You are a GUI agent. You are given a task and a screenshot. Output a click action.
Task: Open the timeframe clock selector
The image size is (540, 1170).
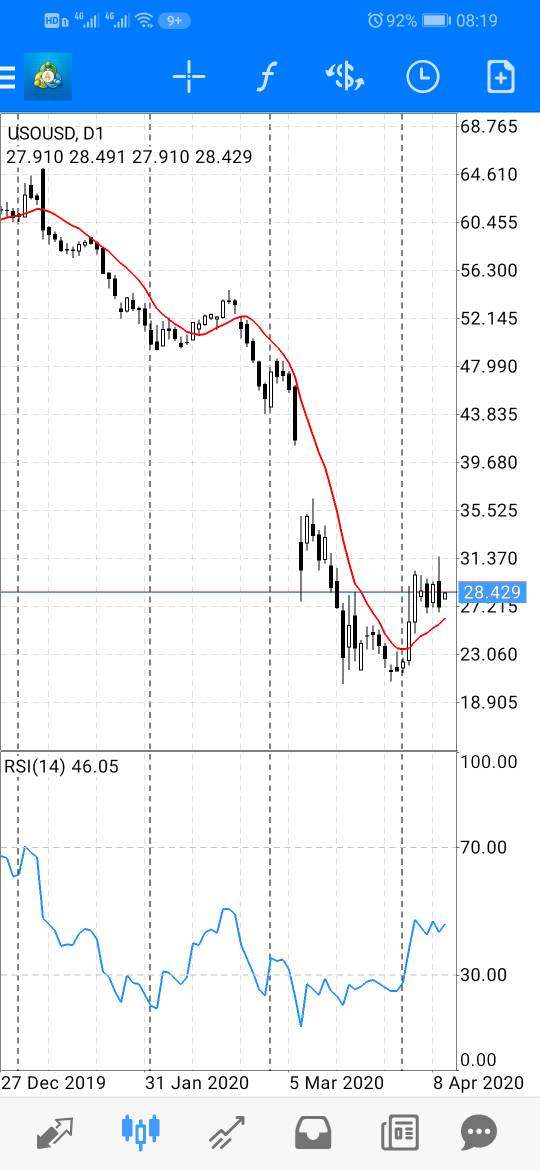(423, 77)
